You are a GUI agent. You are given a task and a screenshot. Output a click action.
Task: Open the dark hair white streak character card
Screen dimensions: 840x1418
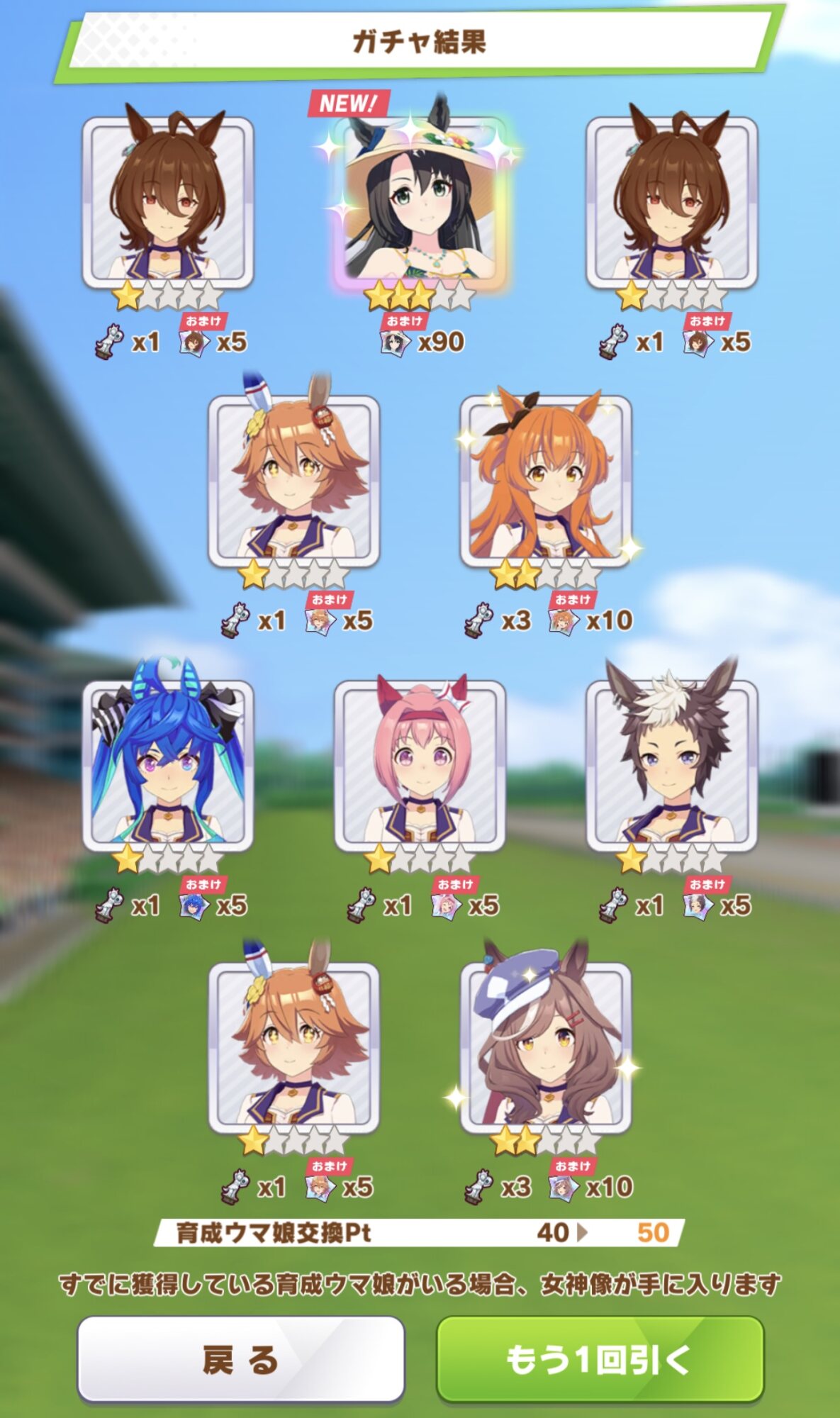(671, 766)
